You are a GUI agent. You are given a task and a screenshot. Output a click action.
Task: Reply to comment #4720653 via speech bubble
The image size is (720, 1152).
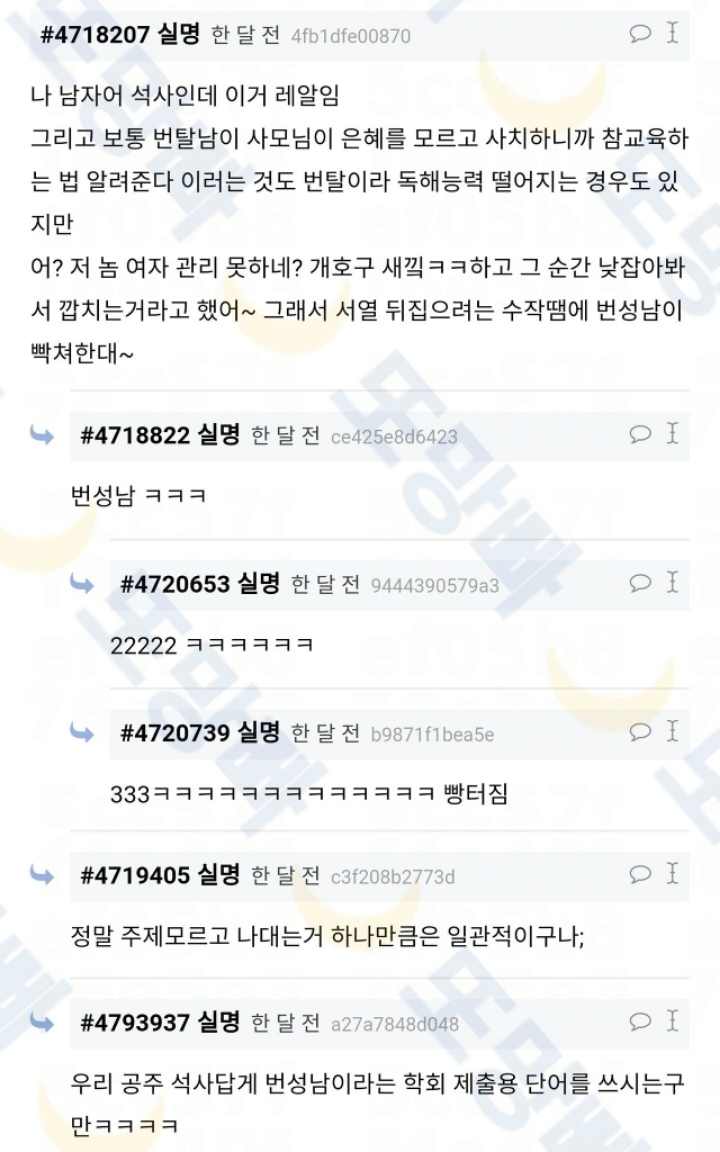640,582
